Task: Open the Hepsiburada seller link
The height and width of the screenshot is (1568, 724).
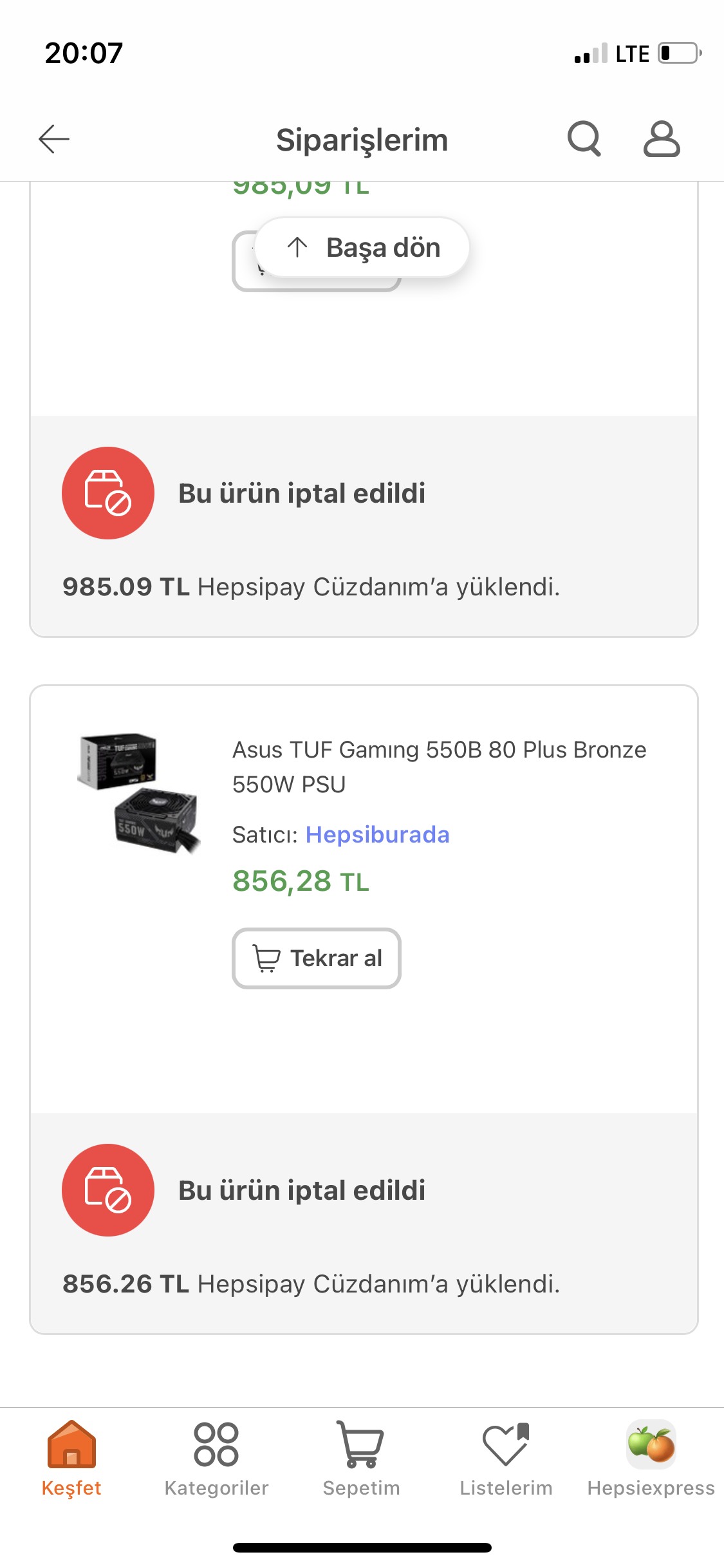Action: click(x=377, y=835)
